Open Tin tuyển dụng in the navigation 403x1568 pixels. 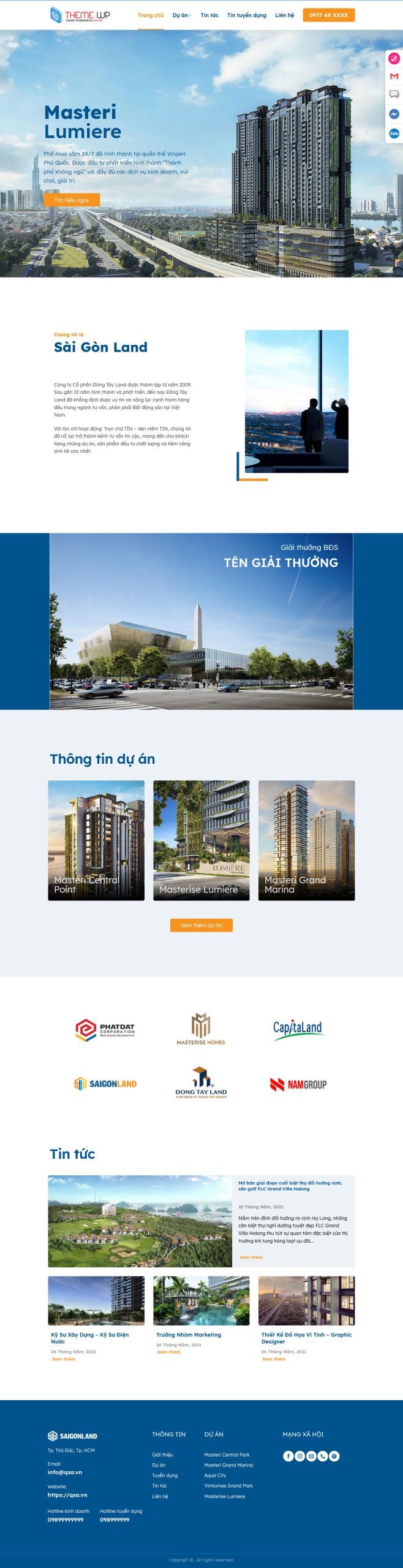246,15
